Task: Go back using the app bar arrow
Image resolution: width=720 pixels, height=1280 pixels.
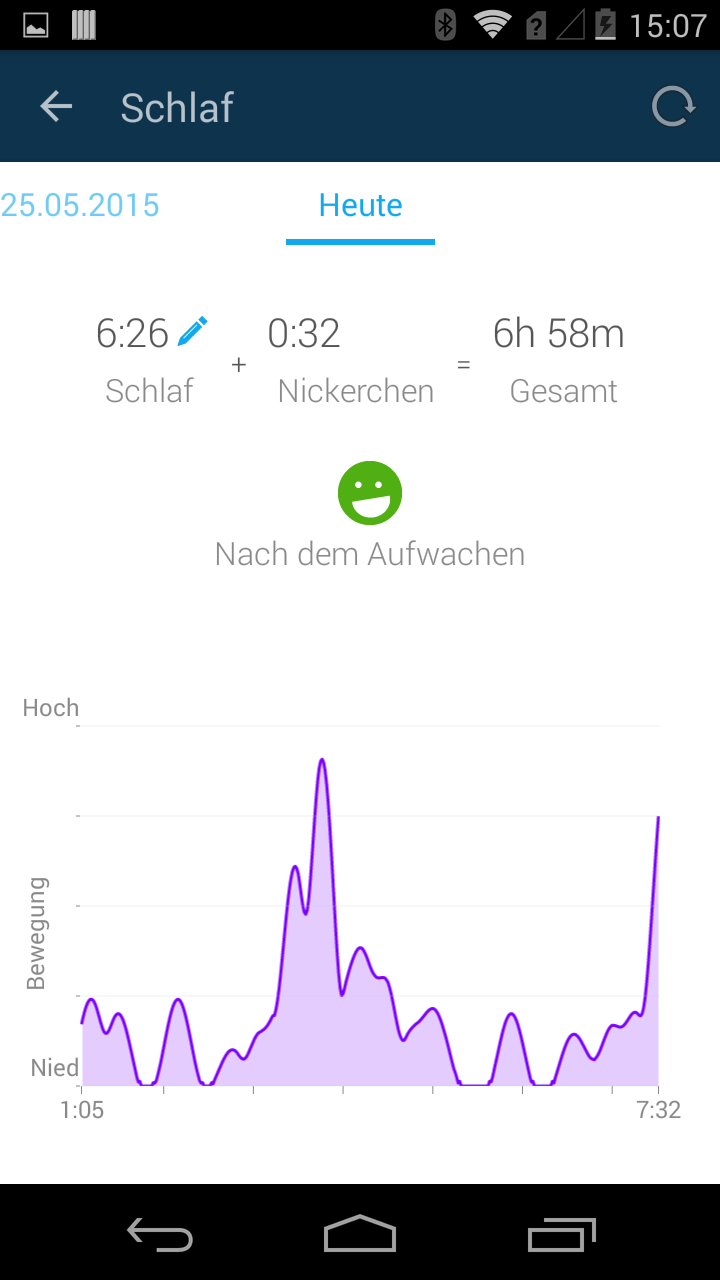Action: 56,107
